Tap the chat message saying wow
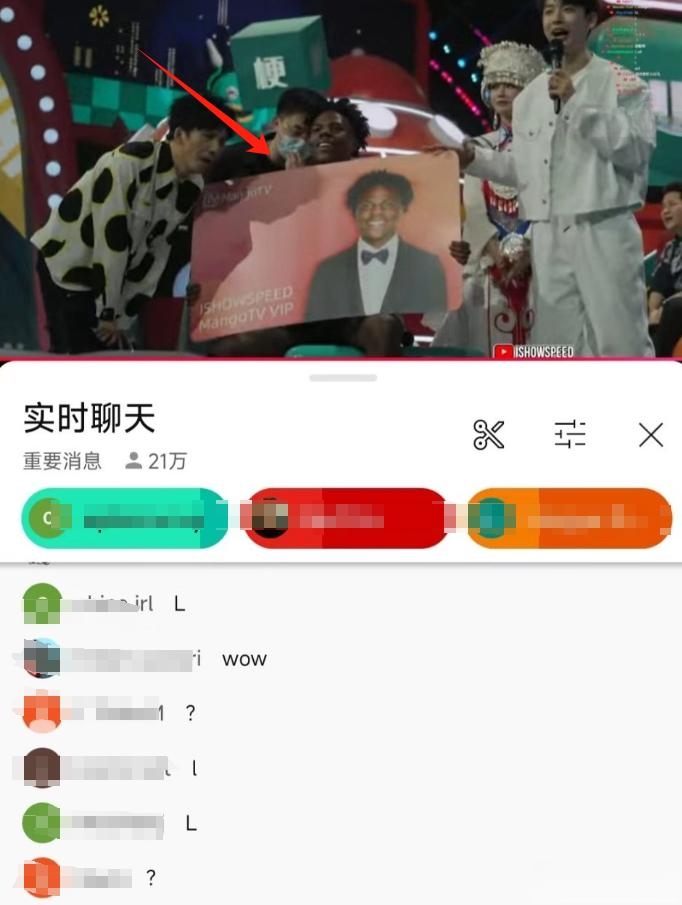This screenshot has width=682, height=905. tap(244, 659)
